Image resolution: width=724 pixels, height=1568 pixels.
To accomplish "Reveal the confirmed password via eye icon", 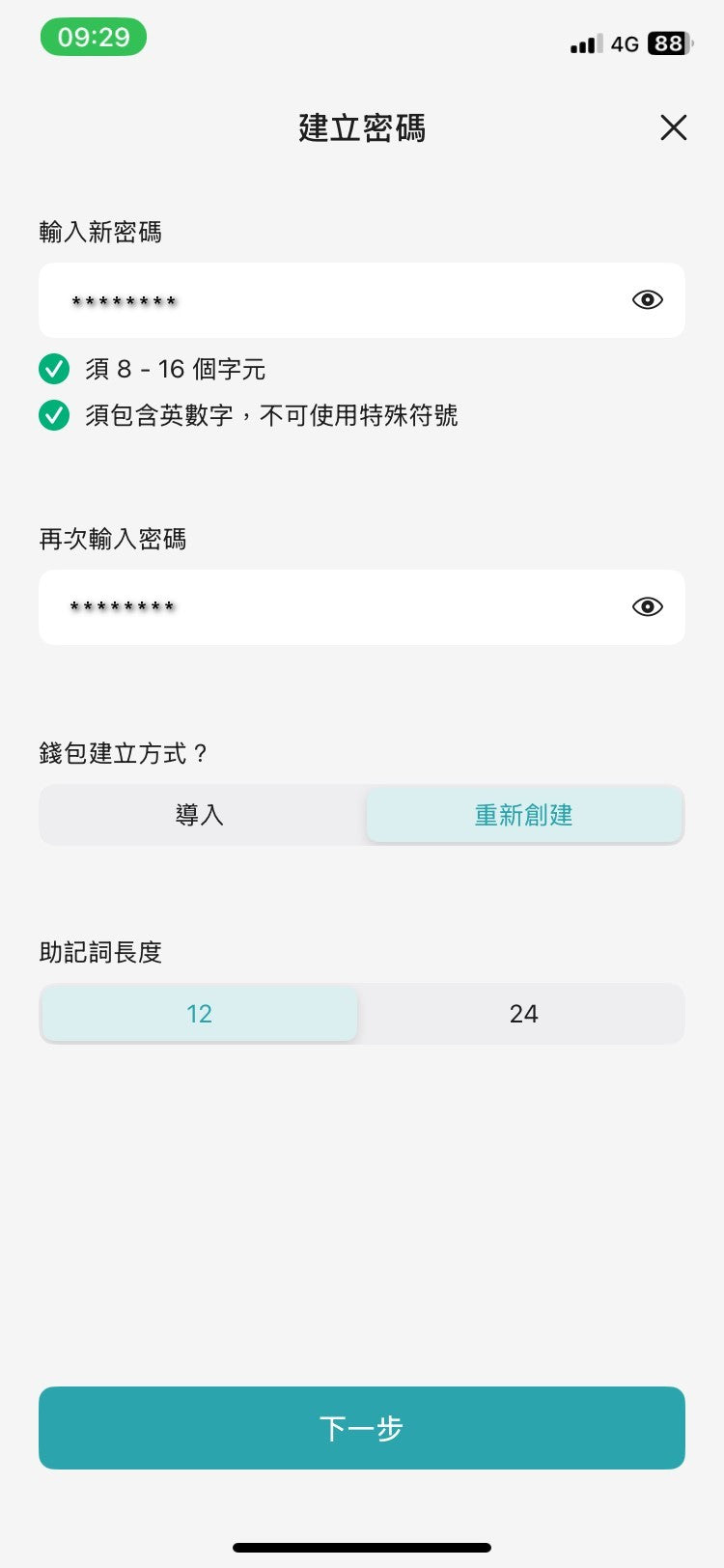I will point(647,607).
